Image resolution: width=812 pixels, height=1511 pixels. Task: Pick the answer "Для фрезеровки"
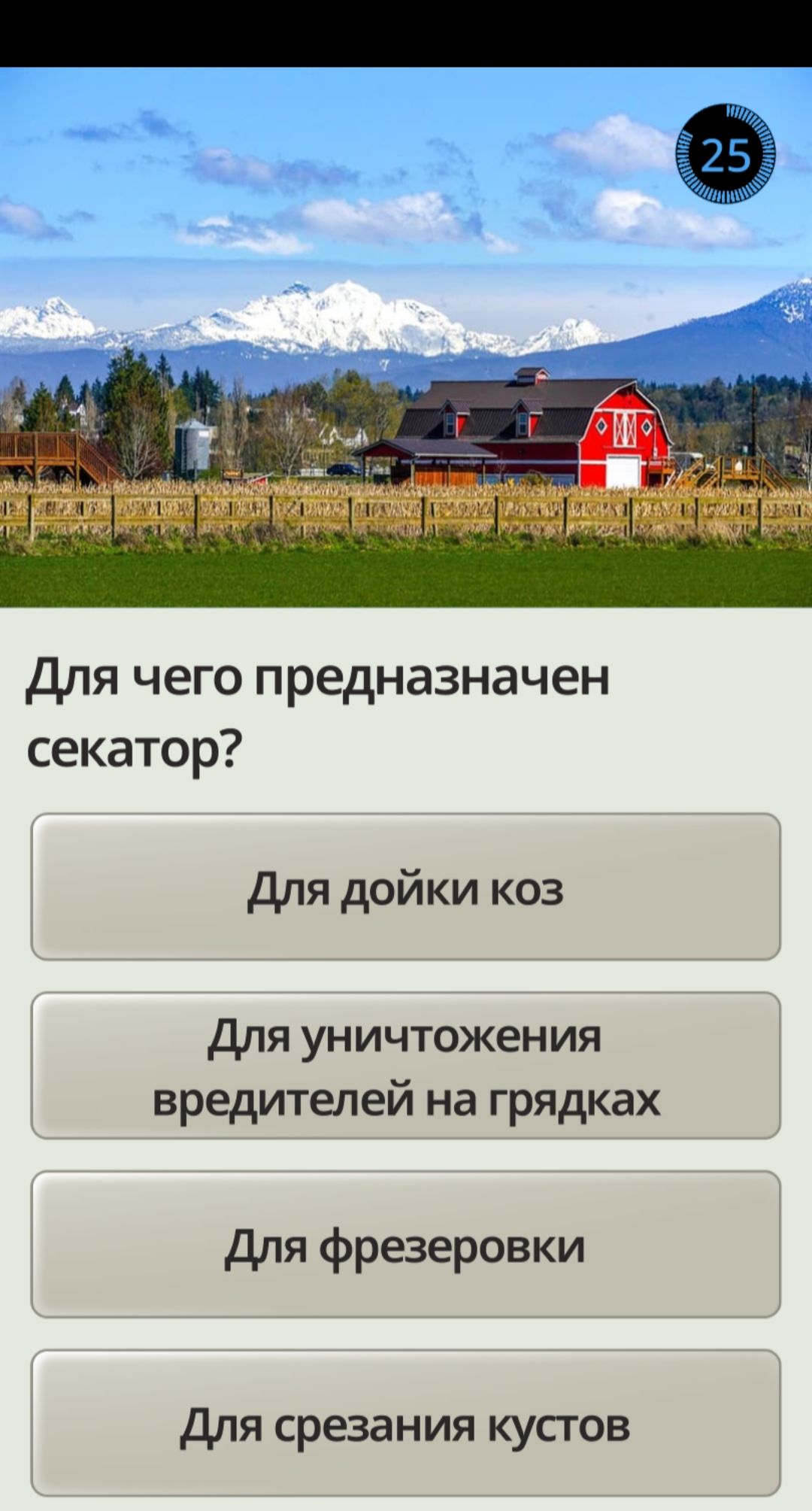[406, 1245]
